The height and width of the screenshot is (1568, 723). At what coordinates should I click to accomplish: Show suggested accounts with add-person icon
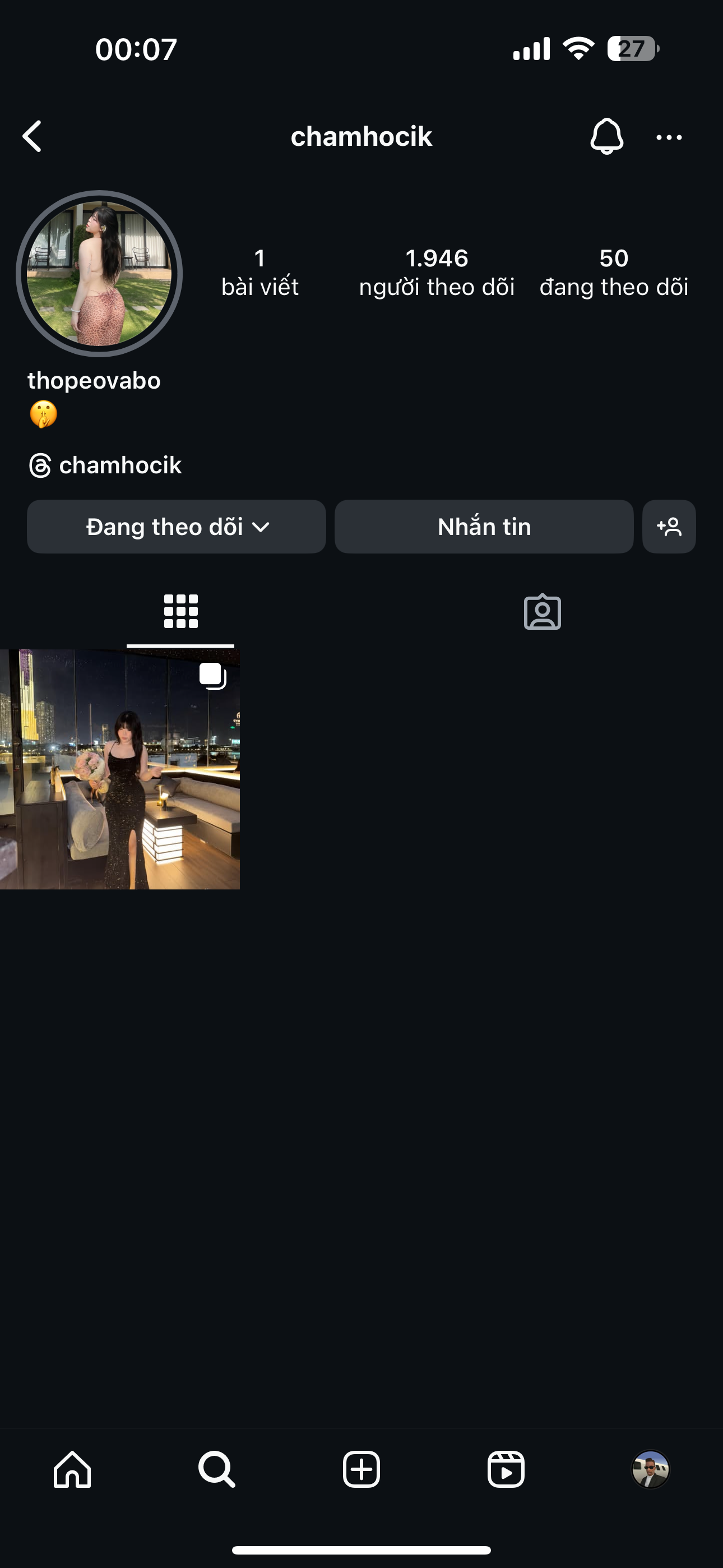[x=669, y=527]
